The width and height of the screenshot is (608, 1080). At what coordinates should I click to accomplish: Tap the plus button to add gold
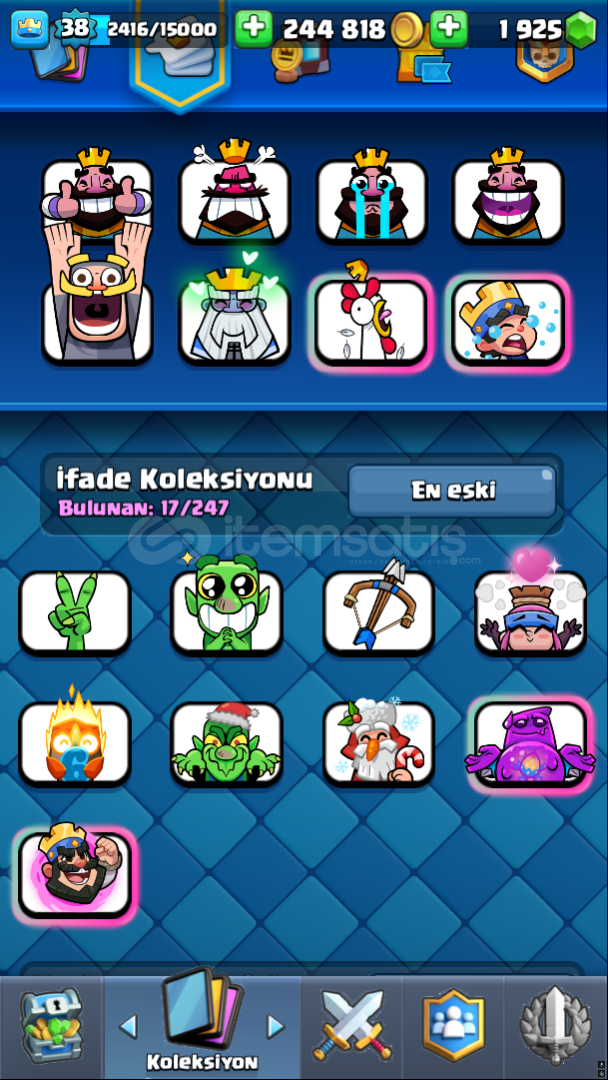click(253, 29)
